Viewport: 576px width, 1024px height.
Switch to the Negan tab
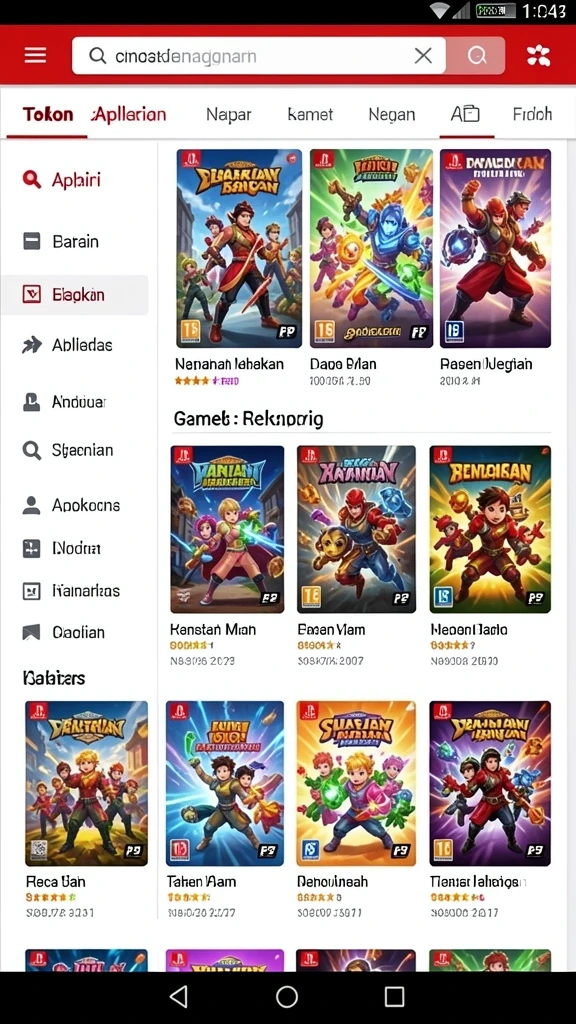391,114
